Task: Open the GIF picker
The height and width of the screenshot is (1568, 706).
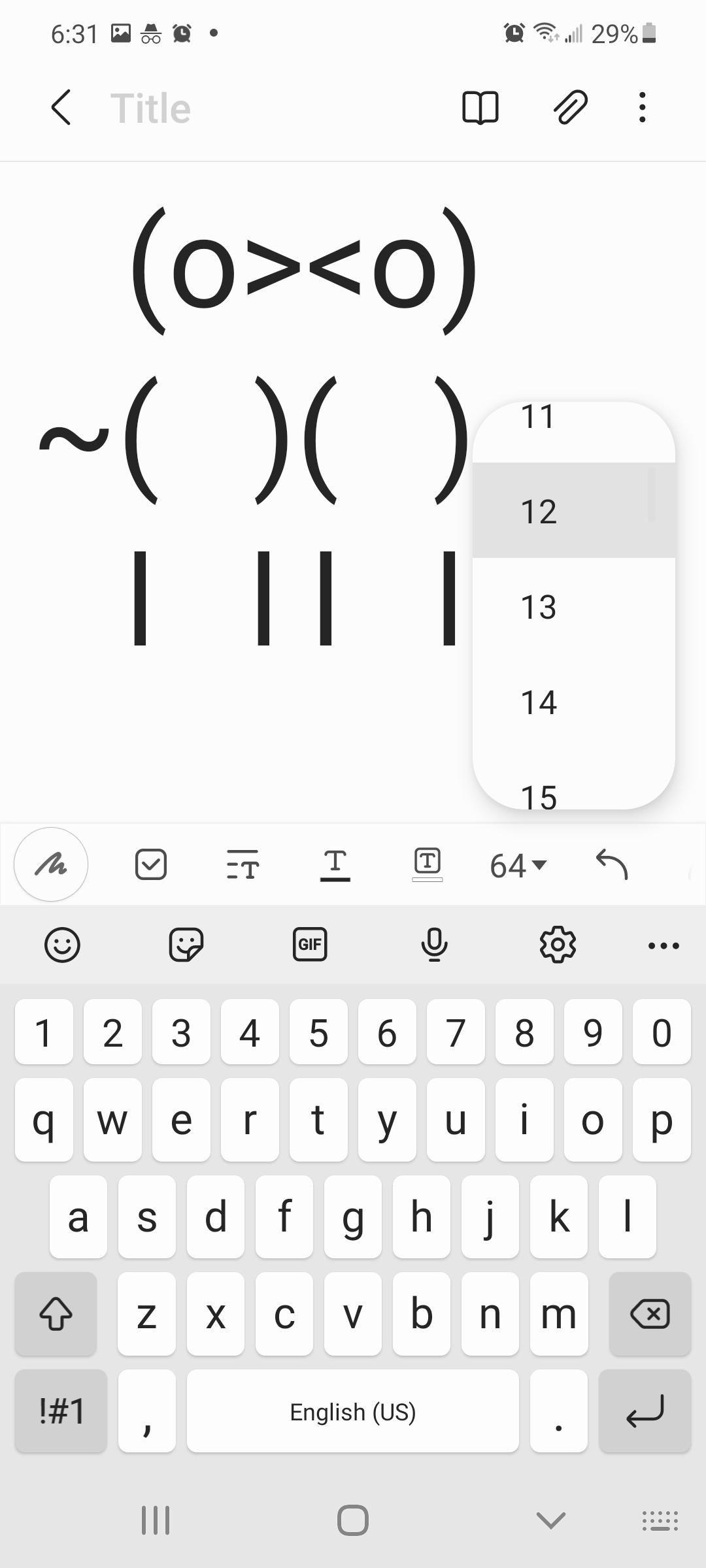Action: [310, 945]
